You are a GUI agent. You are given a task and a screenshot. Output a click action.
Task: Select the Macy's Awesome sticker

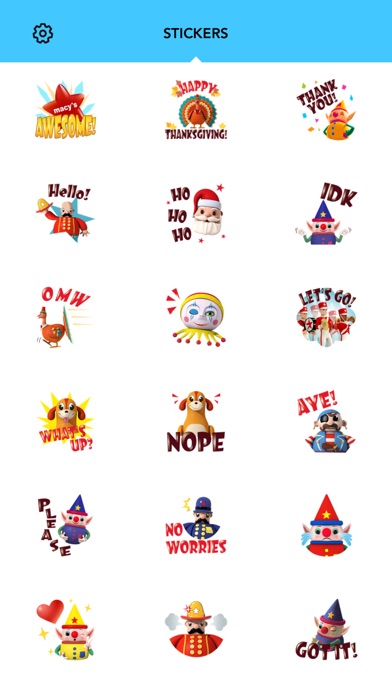pos(65,110)
